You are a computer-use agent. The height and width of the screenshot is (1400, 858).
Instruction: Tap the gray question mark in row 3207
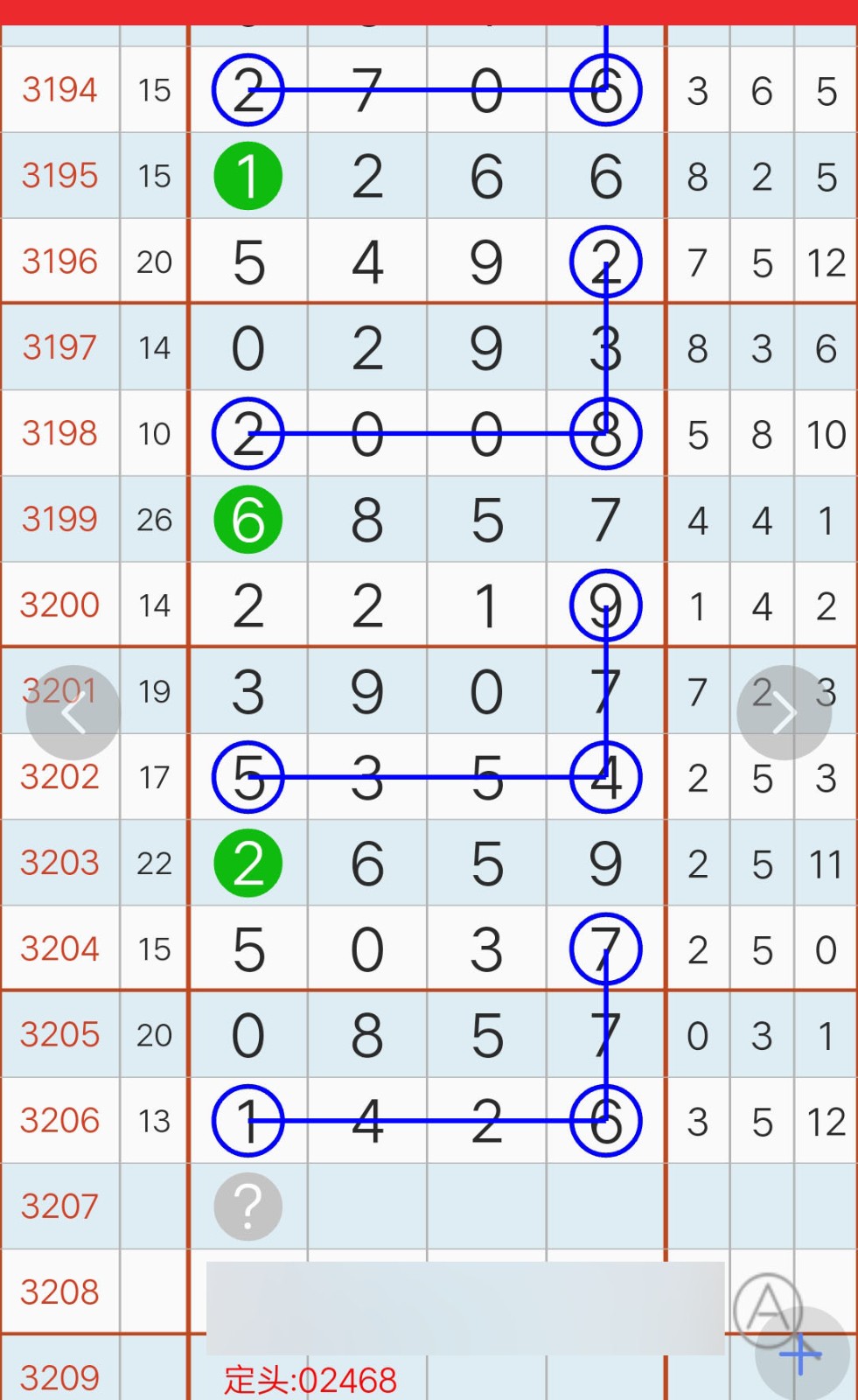click(248, 1207)
